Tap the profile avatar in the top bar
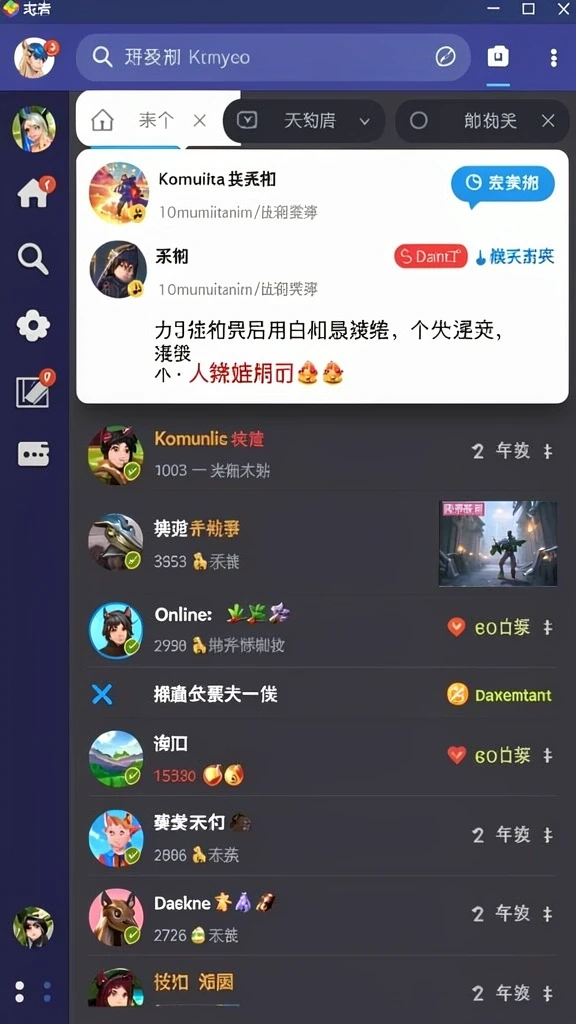 click(x=35, y=57)
